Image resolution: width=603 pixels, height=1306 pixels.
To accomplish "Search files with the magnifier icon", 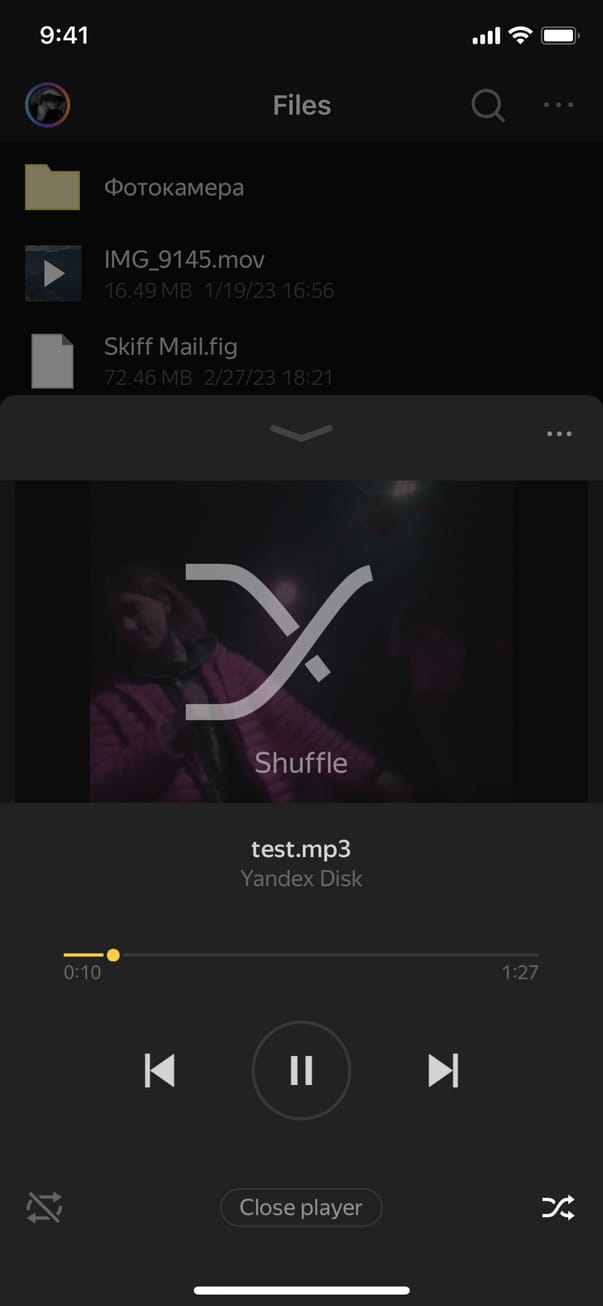I will point(488,105).
